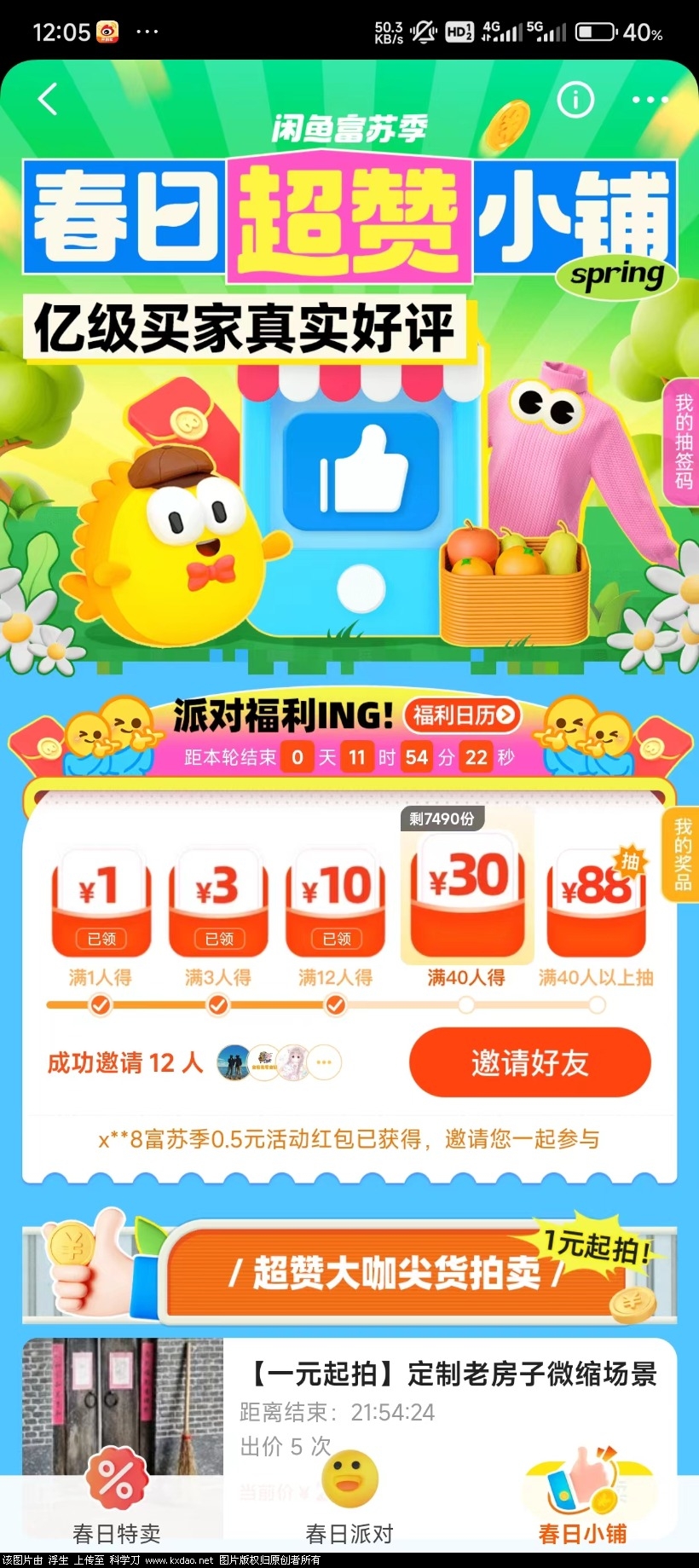
Task: Open the info icon for activity rules
Action: [x=575, y=100]
